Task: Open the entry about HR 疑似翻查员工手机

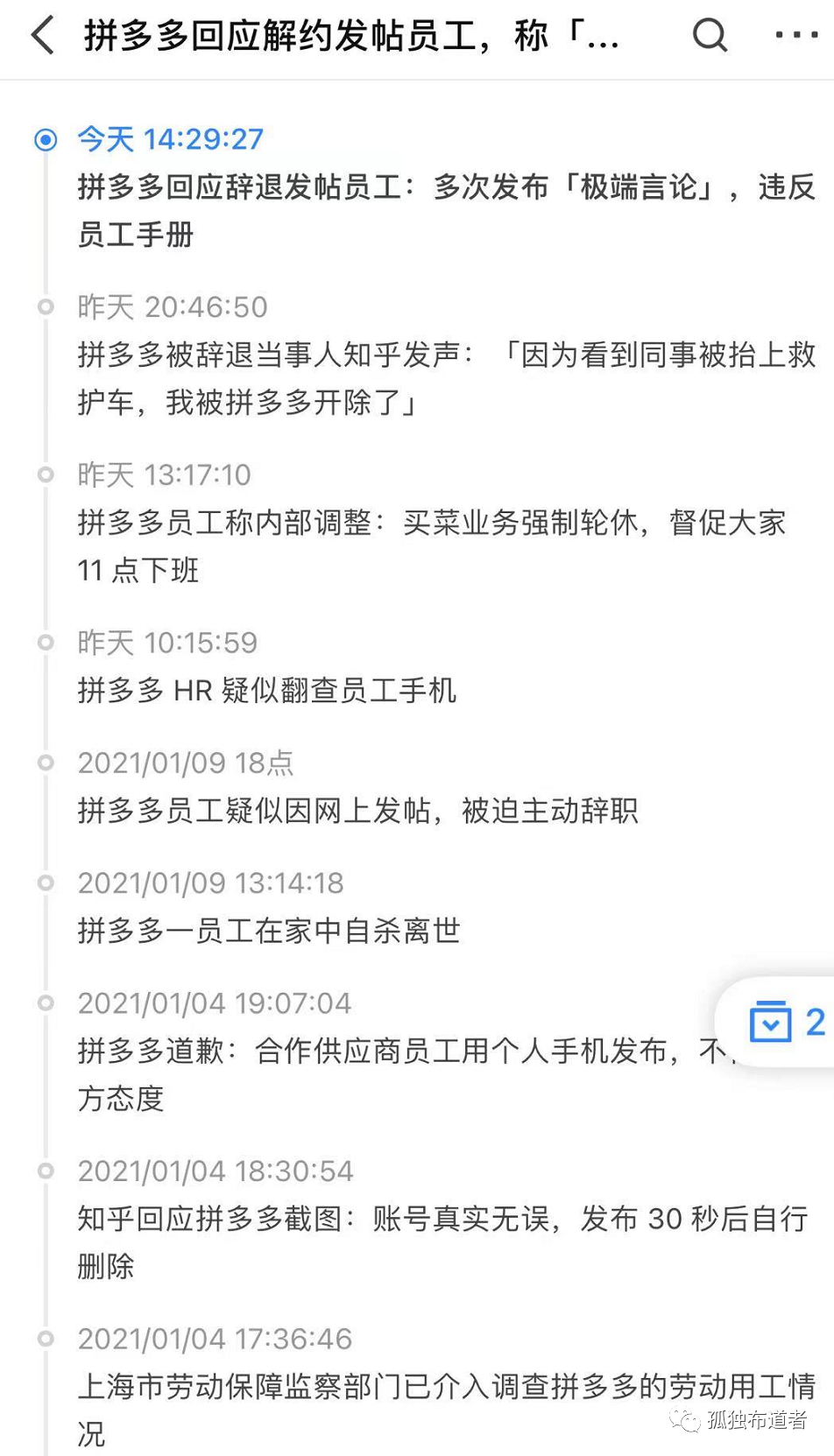Action: click(266, 690)
